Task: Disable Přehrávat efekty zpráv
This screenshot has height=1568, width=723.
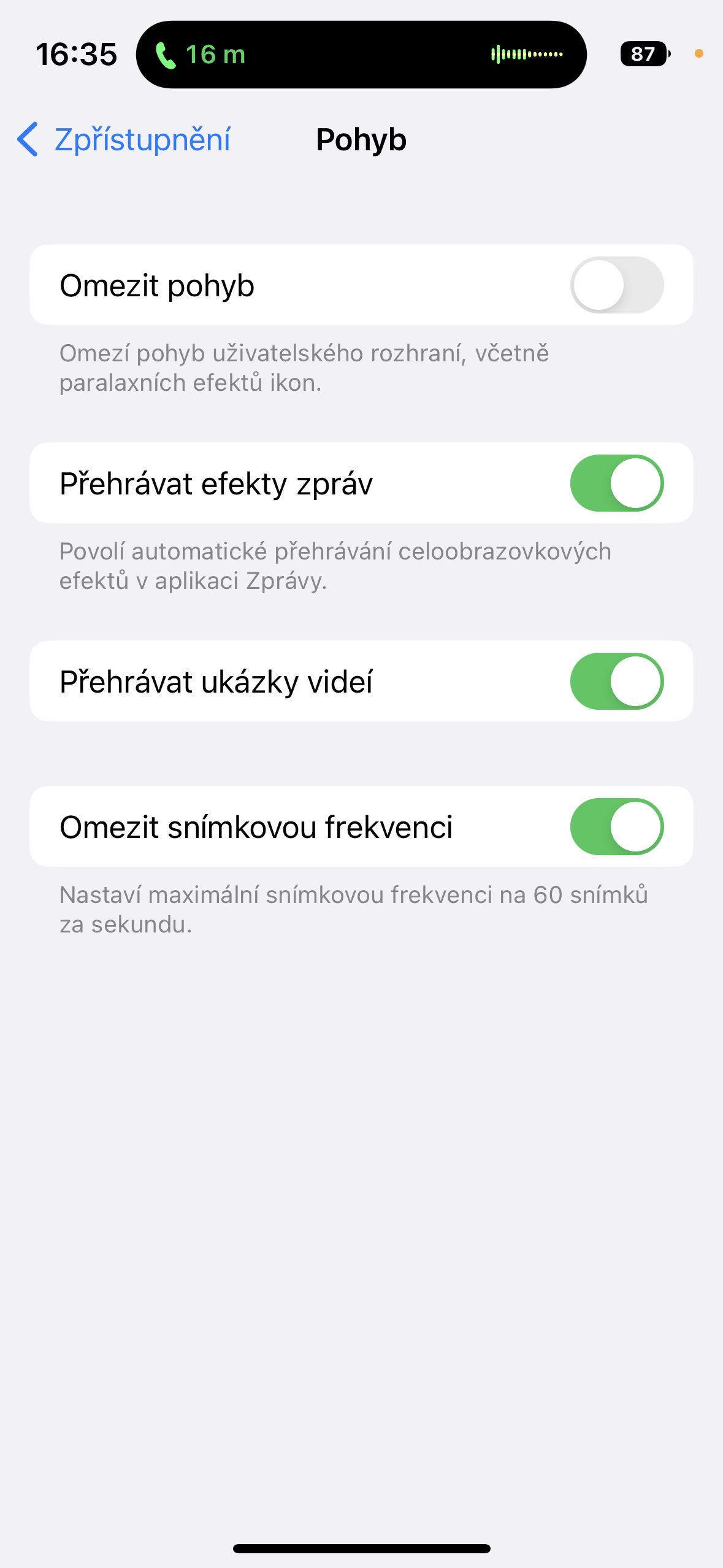Action: (x=617, y=483)
